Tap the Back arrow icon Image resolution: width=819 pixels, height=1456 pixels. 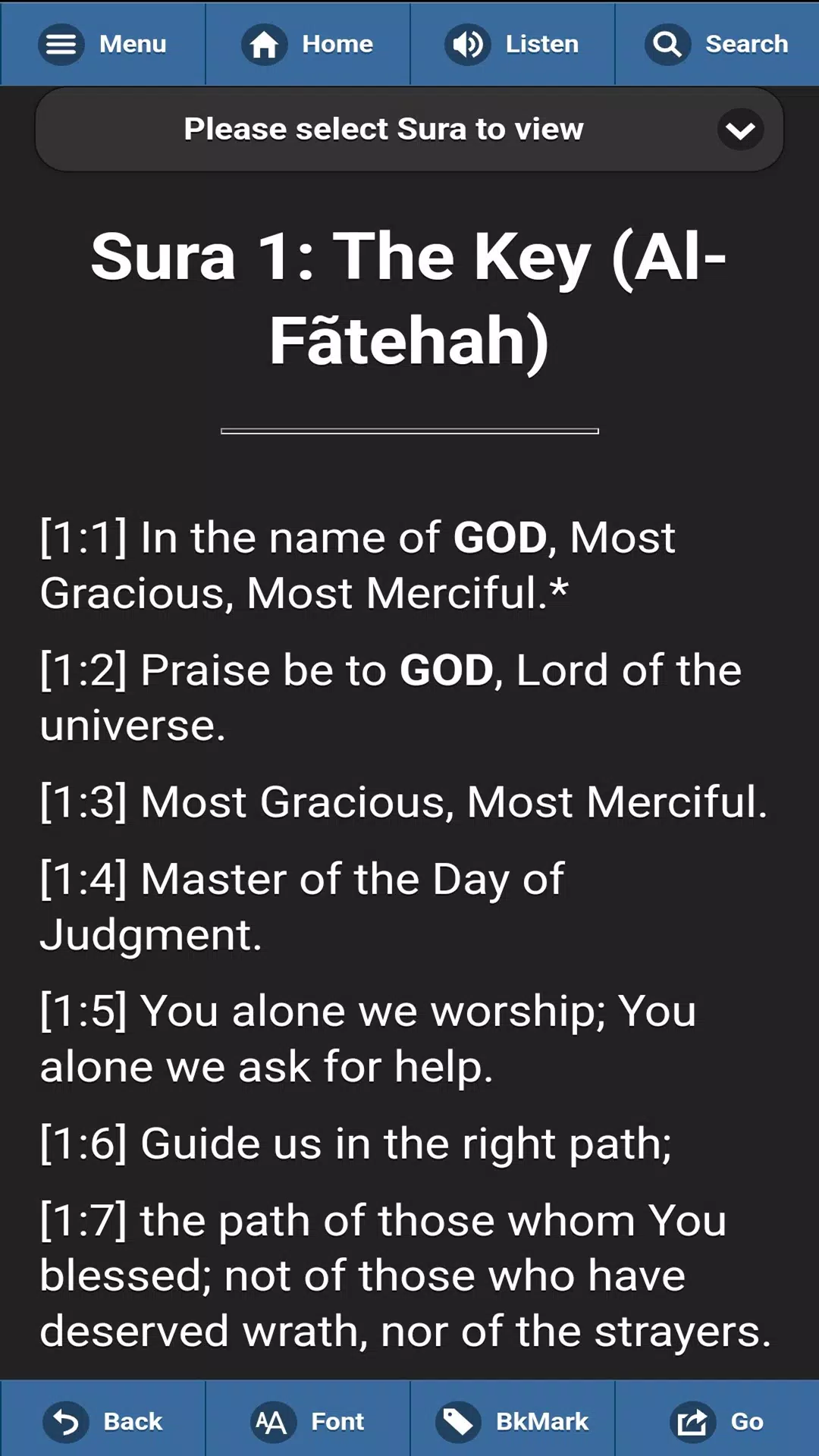pyautogui.click(x=67, y=1421)
